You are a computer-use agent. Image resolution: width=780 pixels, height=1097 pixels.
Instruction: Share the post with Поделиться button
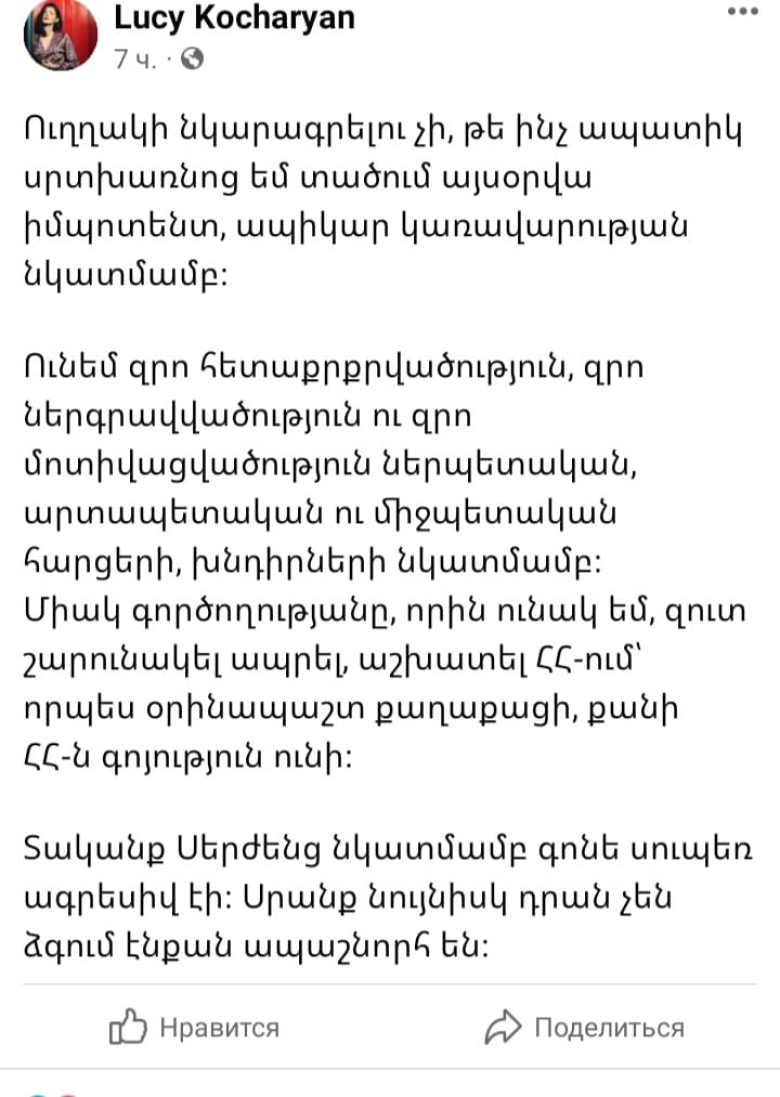[x=585, y=1027]
